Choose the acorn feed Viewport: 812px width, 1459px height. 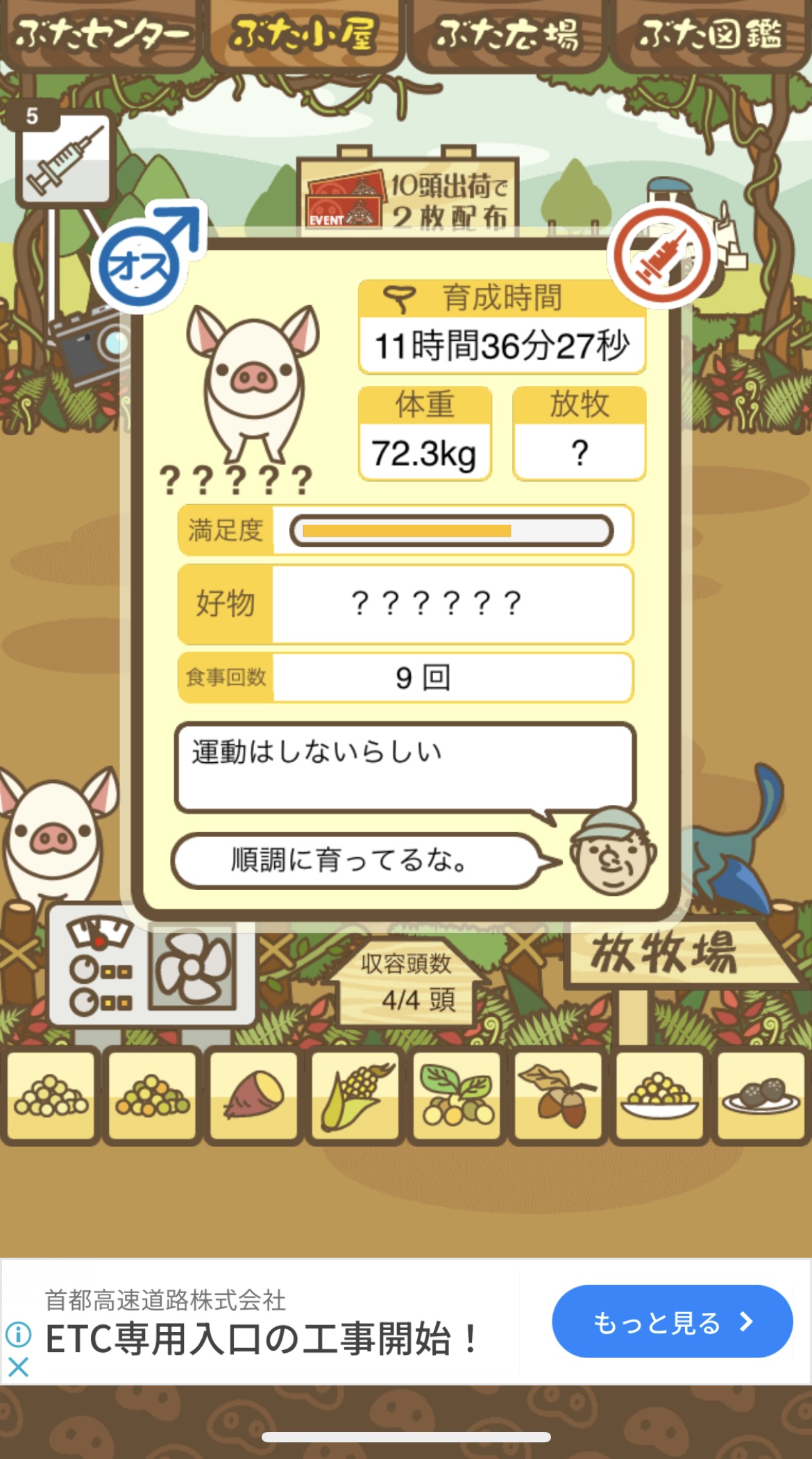[x=559, y=1097]
